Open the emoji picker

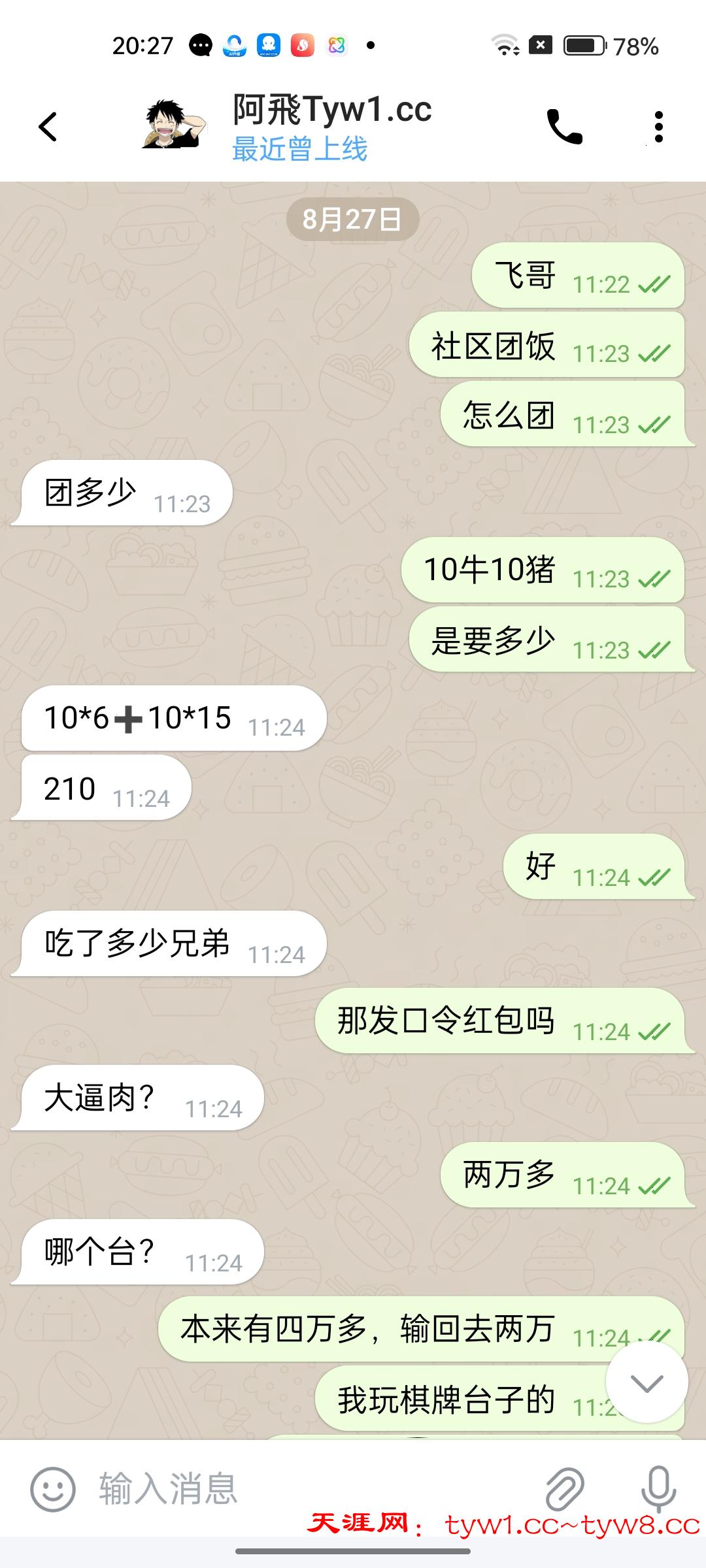coord(53,1489)
